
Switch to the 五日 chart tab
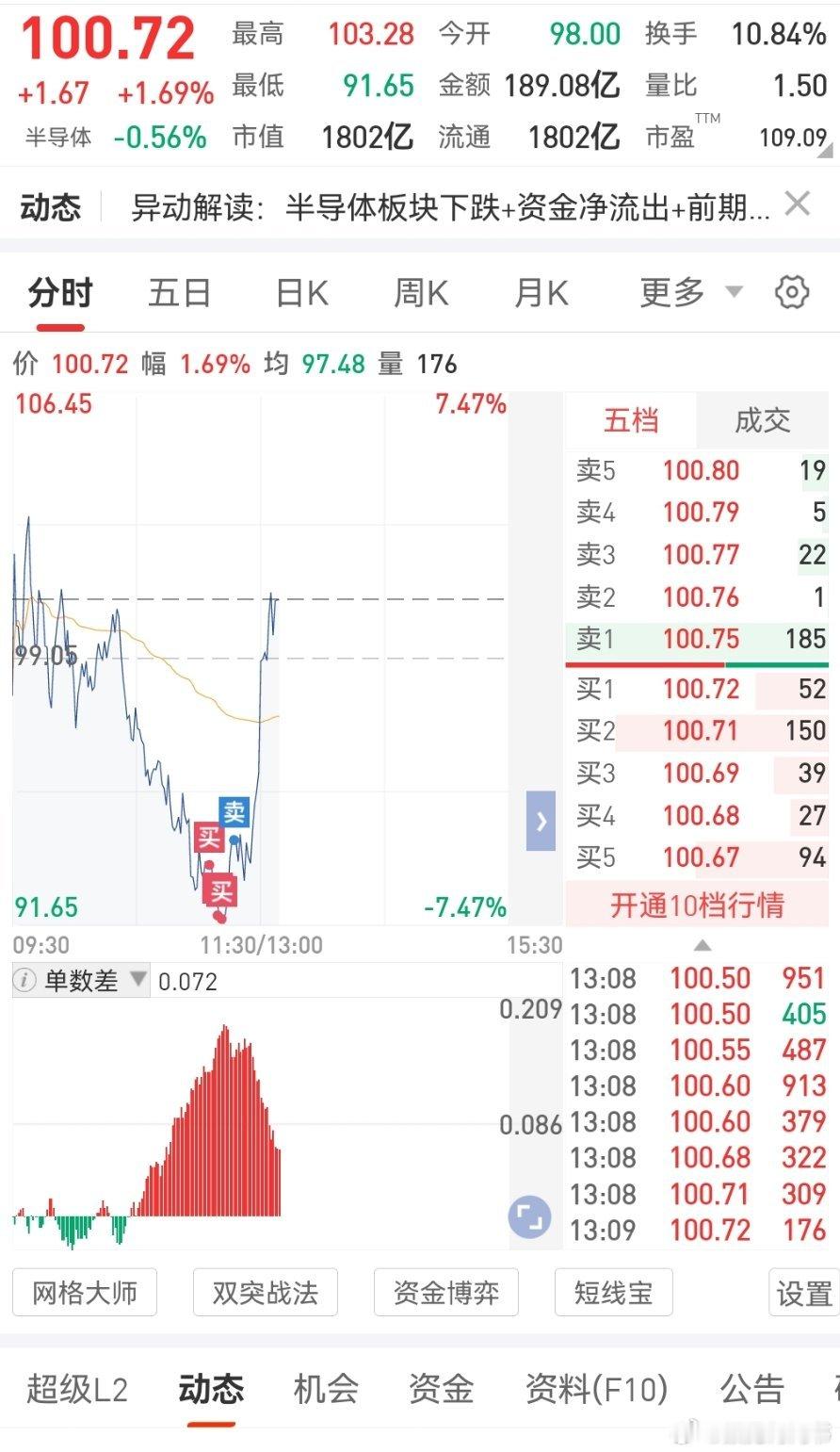click(179, 293)
